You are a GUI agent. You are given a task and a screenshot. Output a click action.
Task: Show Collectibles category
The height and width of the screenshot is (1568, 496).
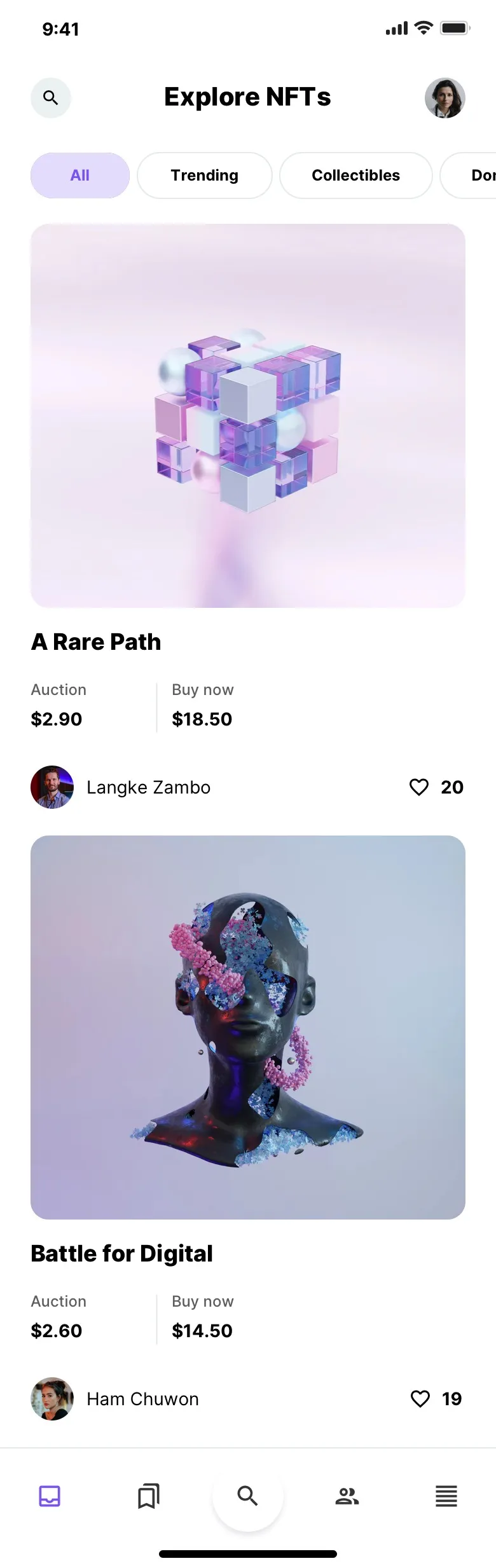[x=355, y=175]
